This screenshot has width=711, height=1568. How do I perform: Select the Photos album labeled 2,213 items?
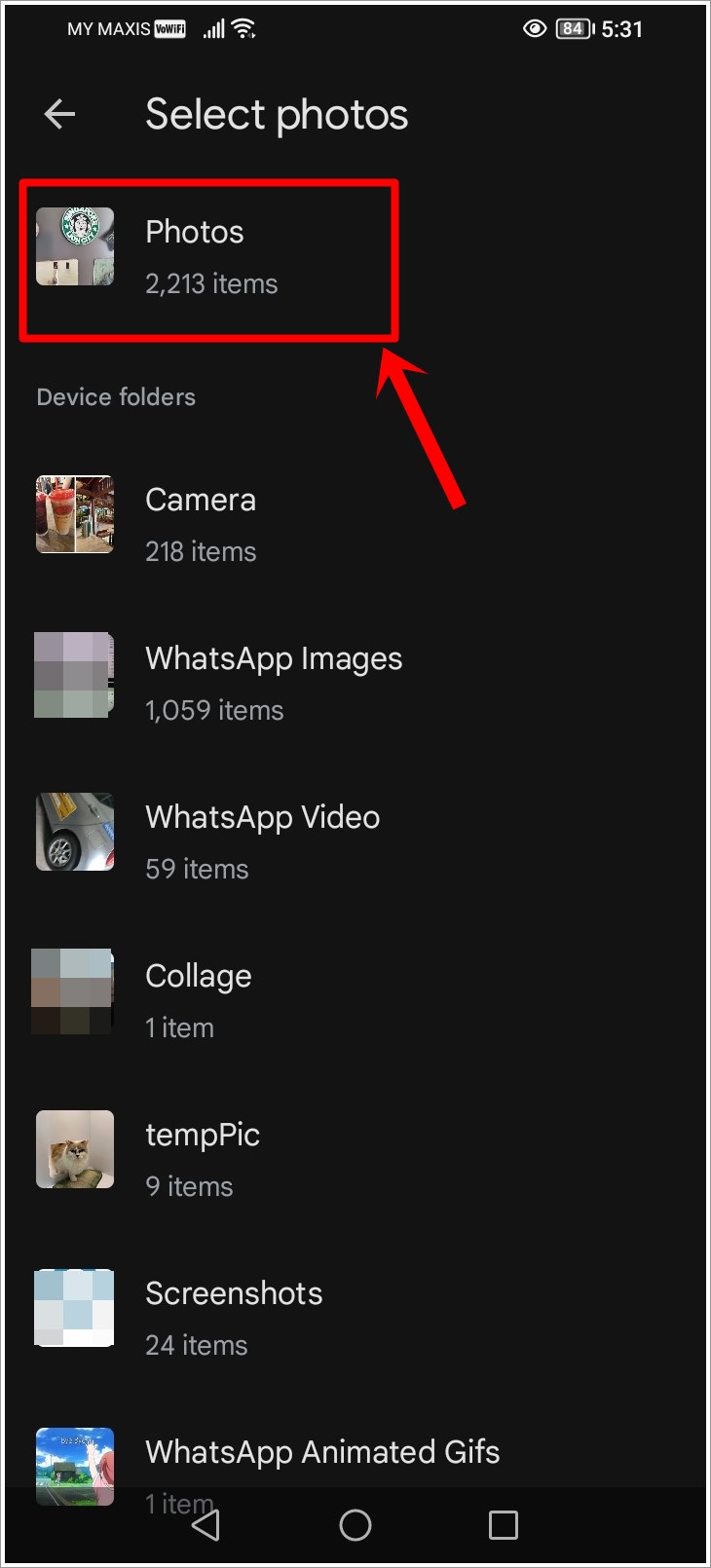pyautogui.click(x=212, y=283)
